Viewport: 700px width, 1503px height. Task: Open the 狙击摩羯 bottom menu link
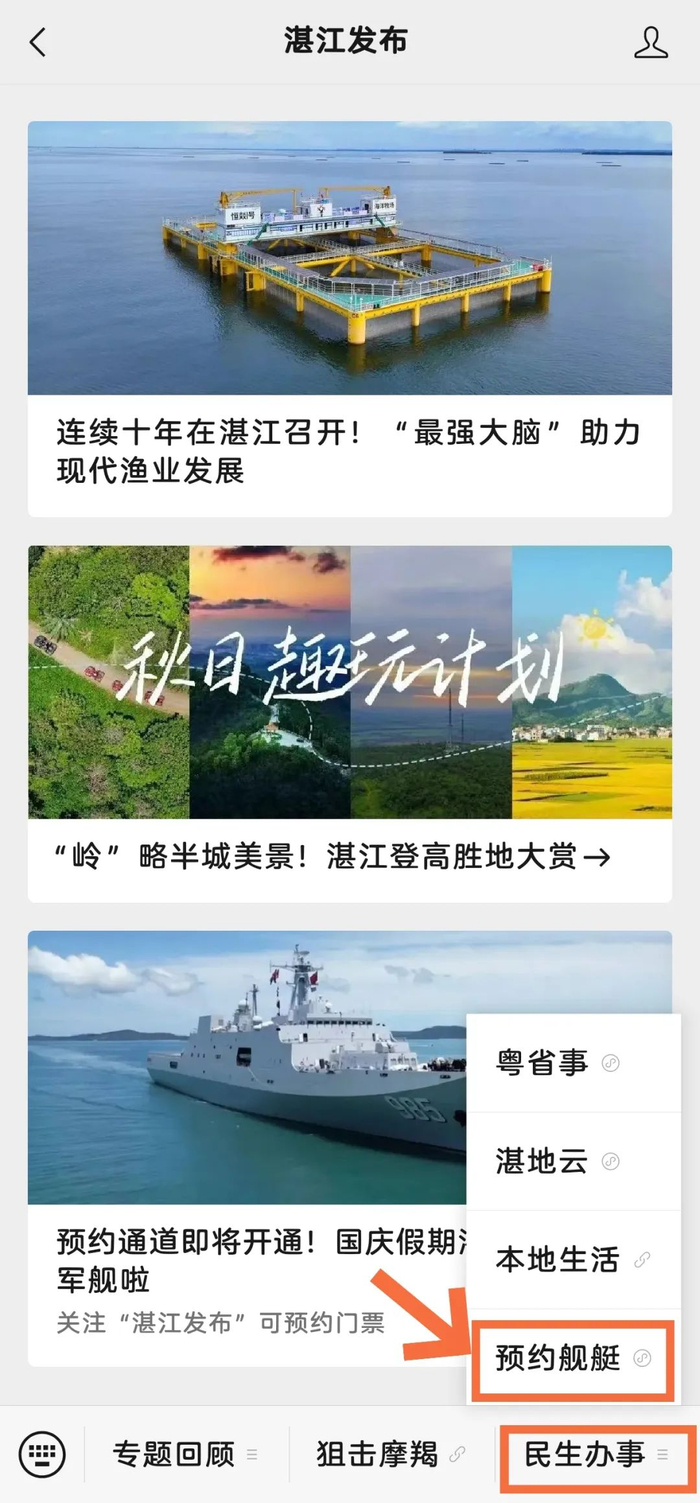coord(391,1454)
